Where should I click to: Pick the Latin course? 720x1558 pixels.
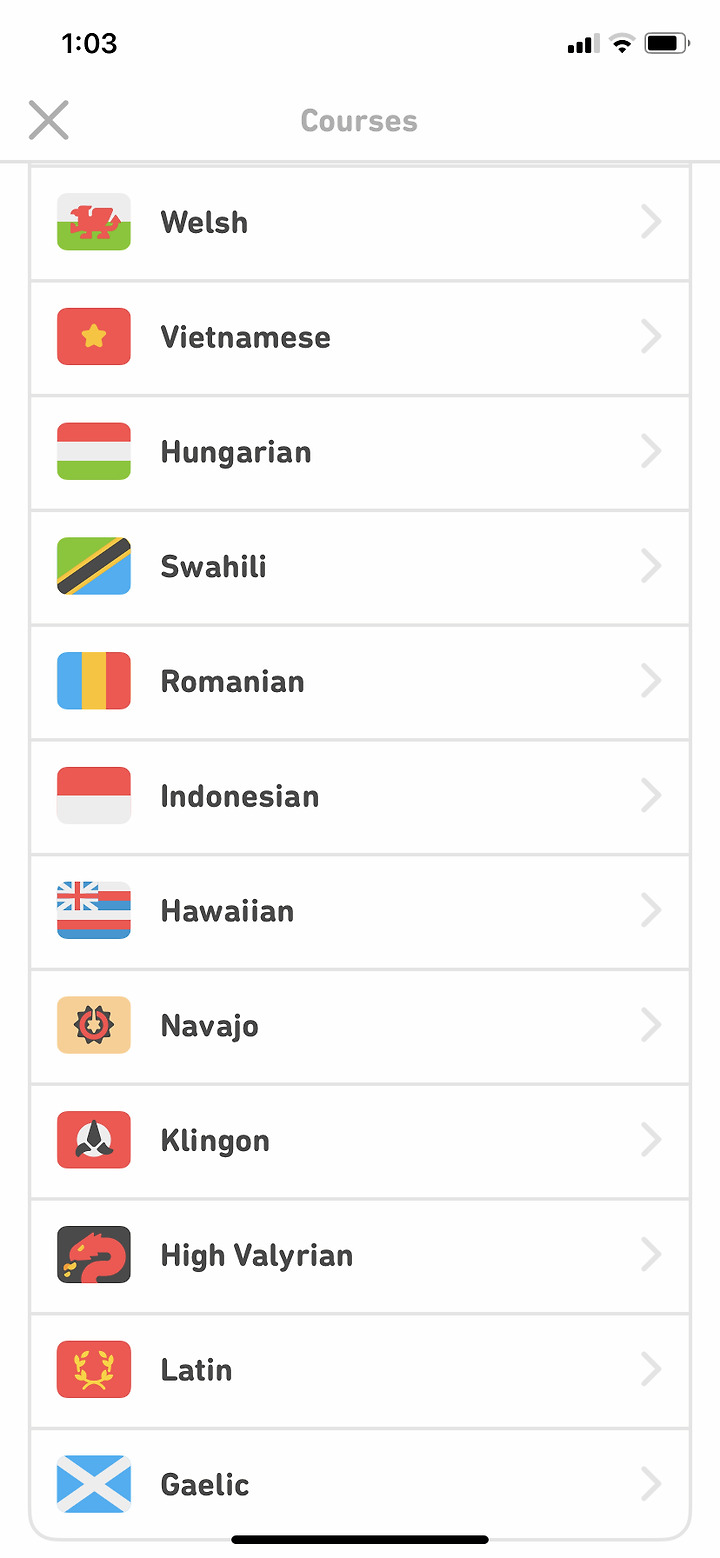click(x=360, y=1370)
